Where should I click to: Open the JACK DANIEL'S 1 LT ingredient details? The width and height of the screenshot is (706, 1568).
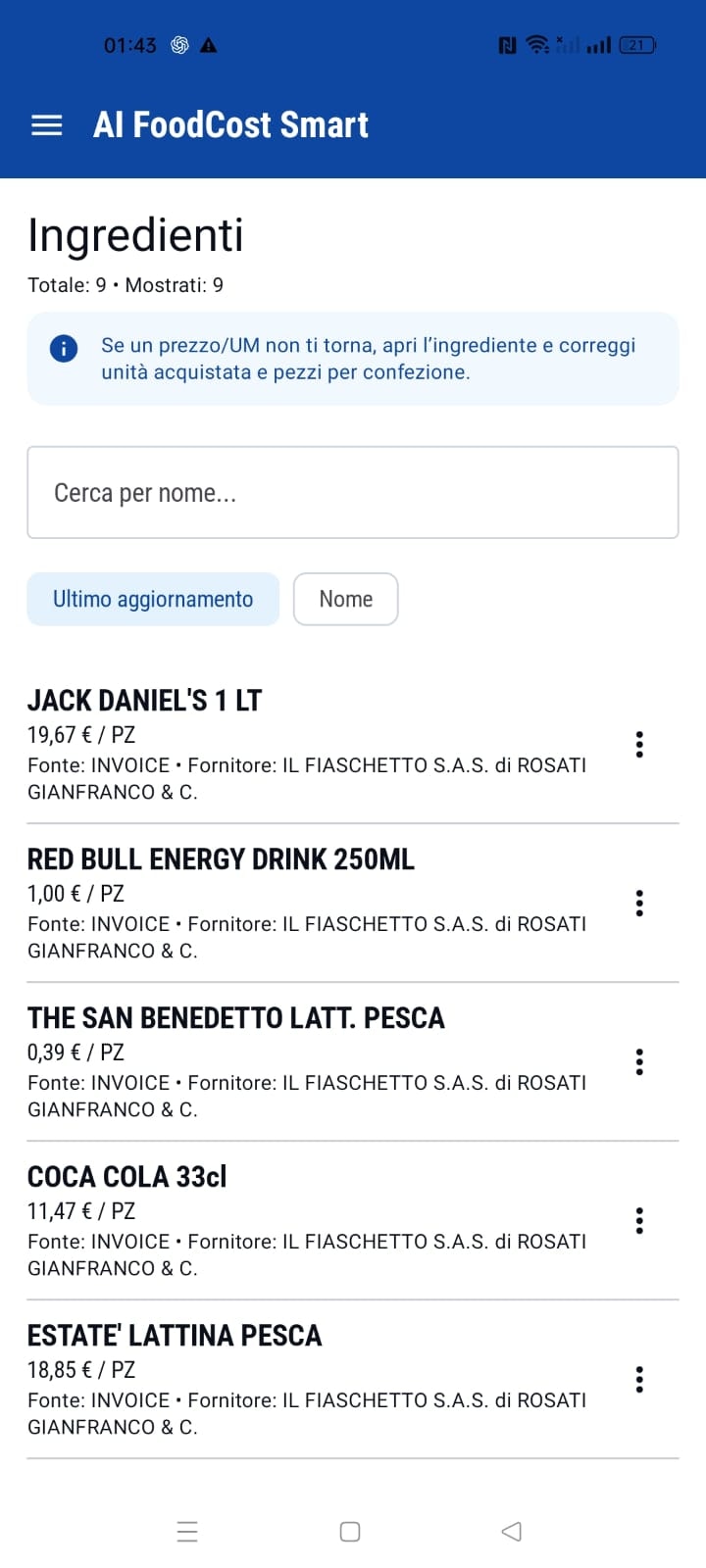pyautogui.click(x=145, y=700)
